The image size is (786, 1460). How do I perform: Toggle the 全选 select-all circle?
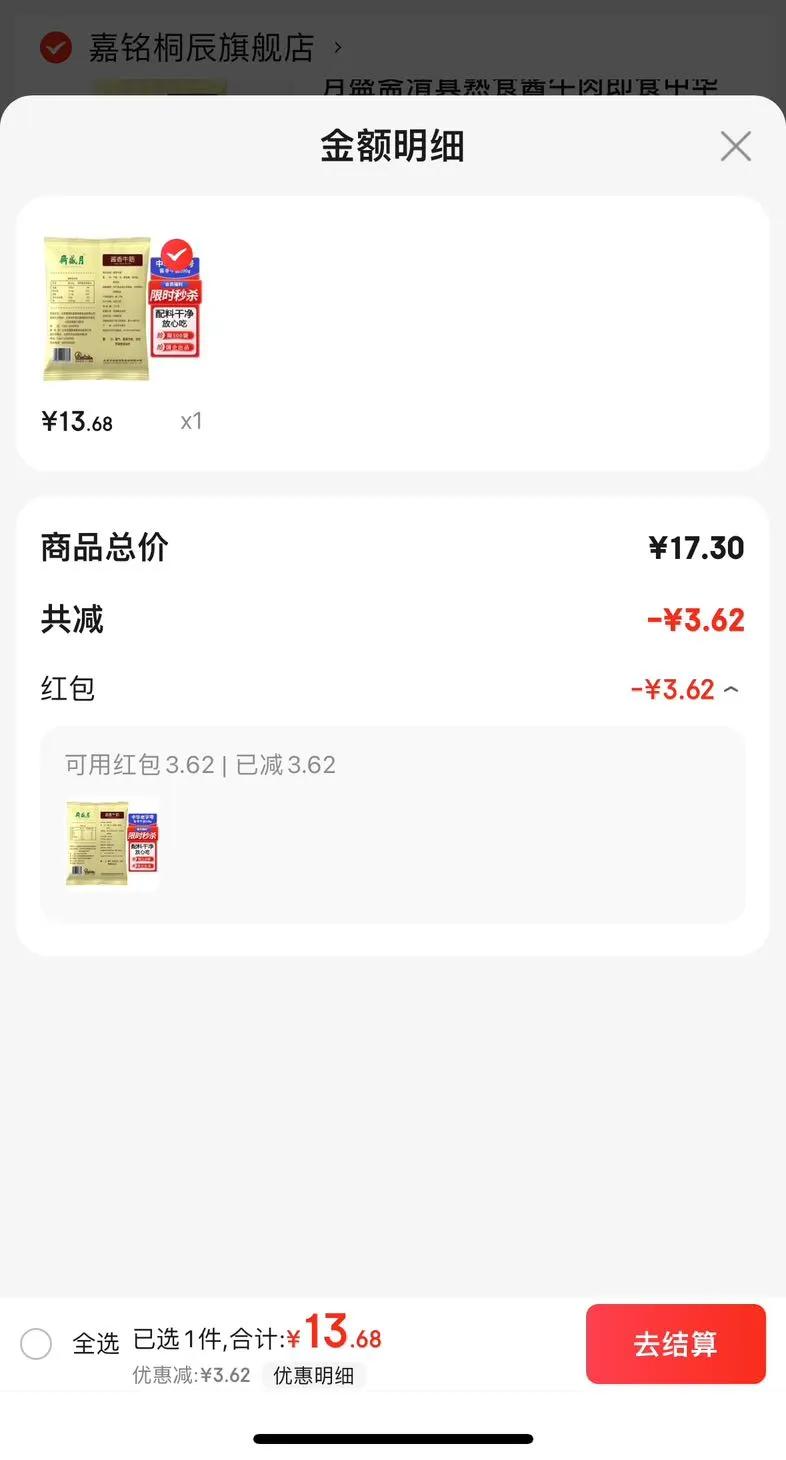[36, 1343]
